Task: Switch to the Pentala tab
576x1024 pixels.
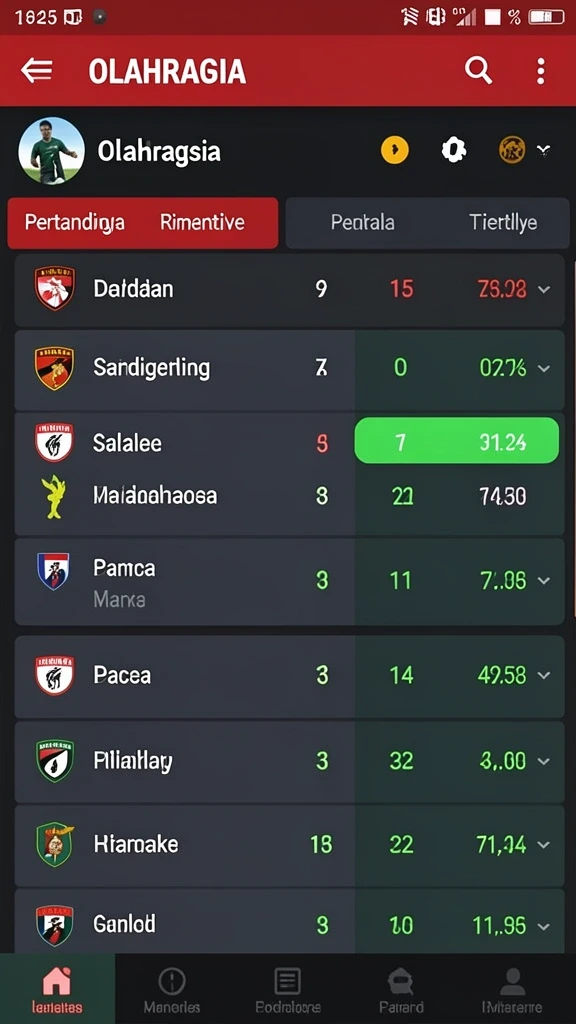Action: (x=362, y=223)
